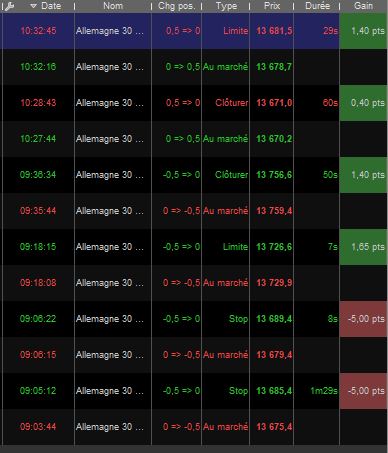Sort by the Type column header
The width and height of the screenshot is (388, 453).
tap(226, 6)
